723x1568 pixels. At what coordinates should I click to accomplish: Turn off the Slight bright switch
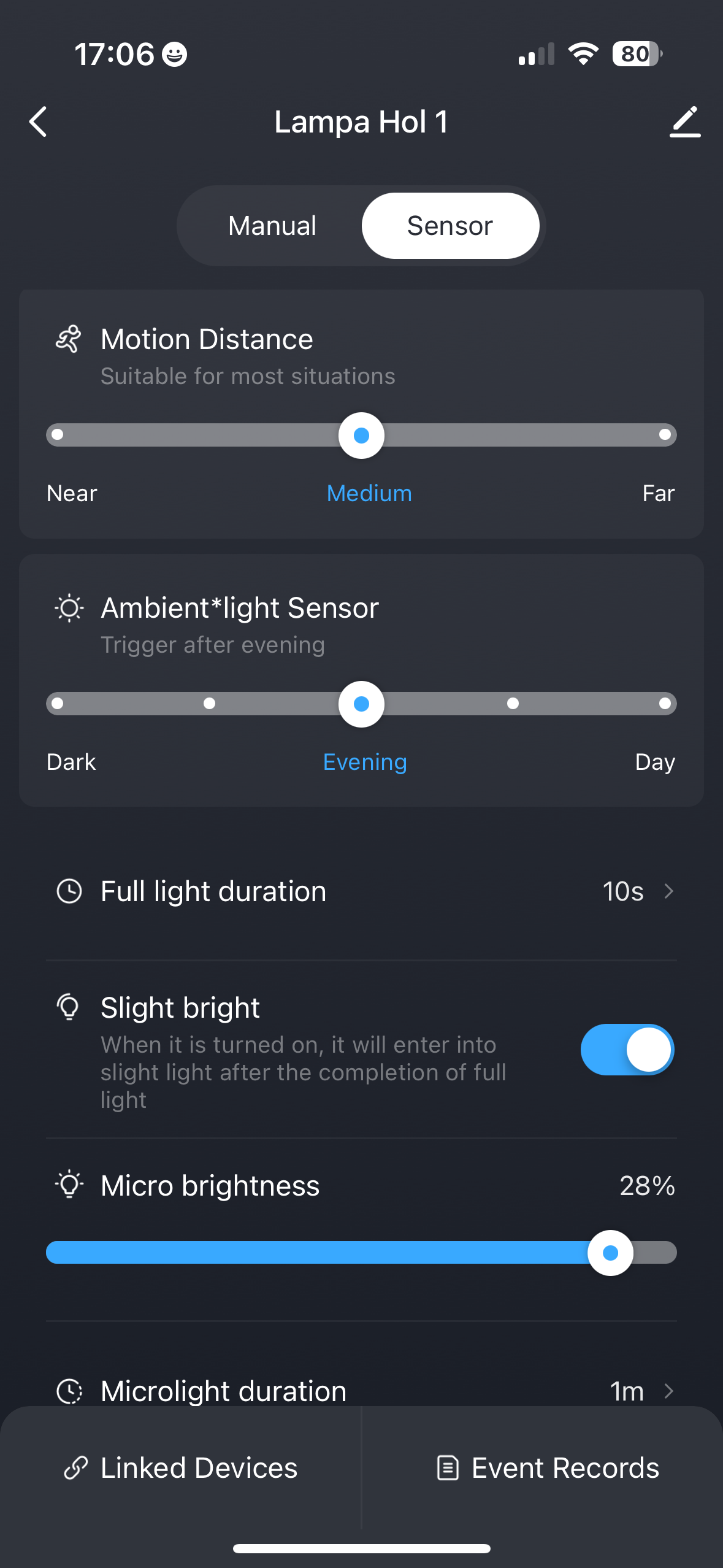coord(627,1050)
